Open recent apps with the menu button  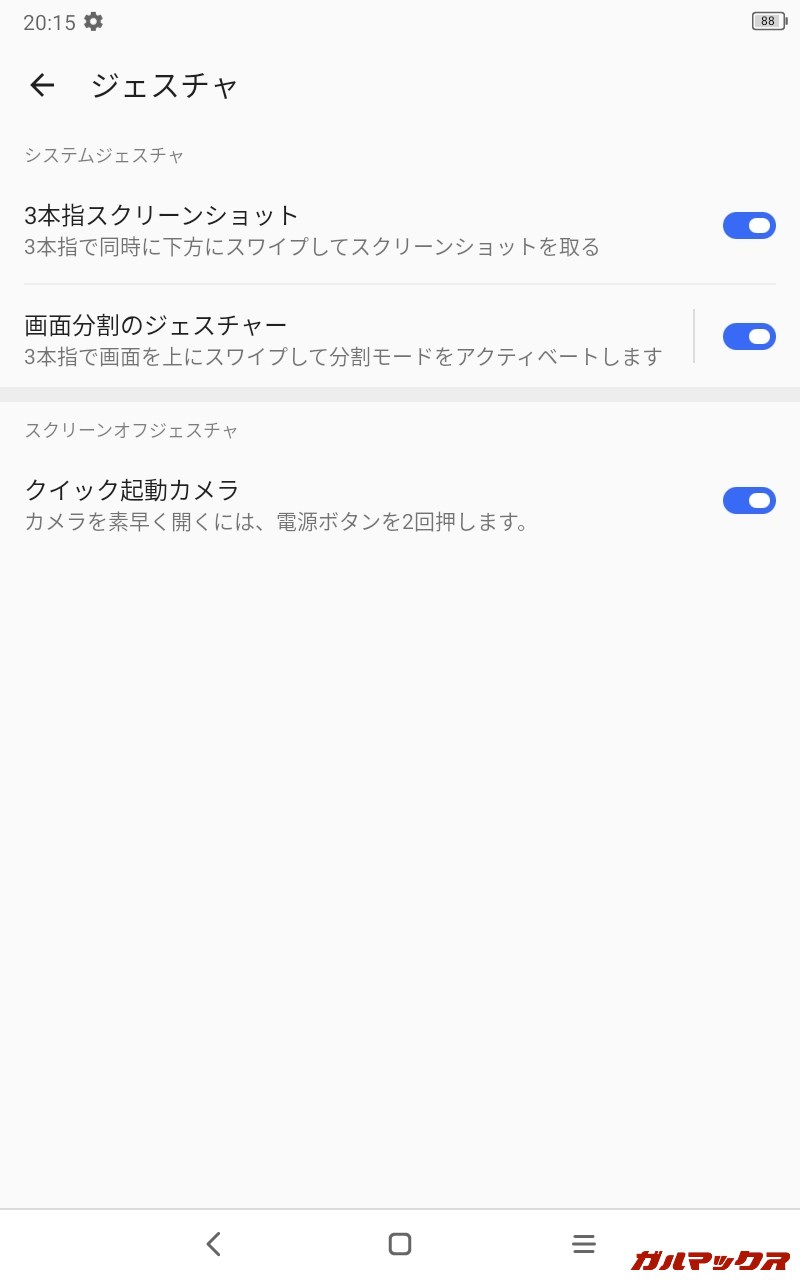pos(583,1243)
